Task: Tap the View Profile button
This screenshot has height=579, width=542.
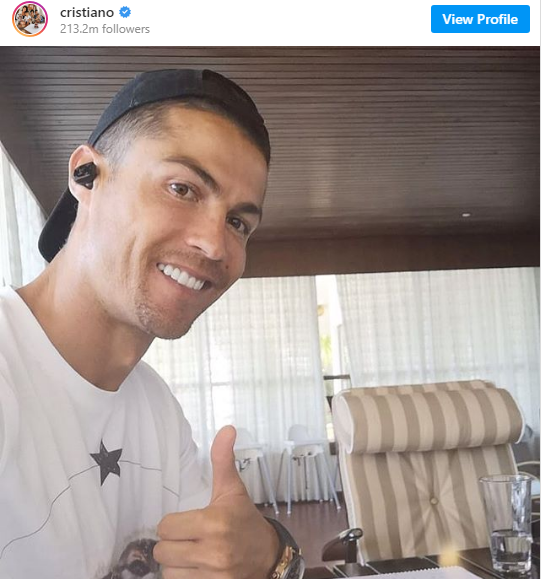Action: pos(480,19)
